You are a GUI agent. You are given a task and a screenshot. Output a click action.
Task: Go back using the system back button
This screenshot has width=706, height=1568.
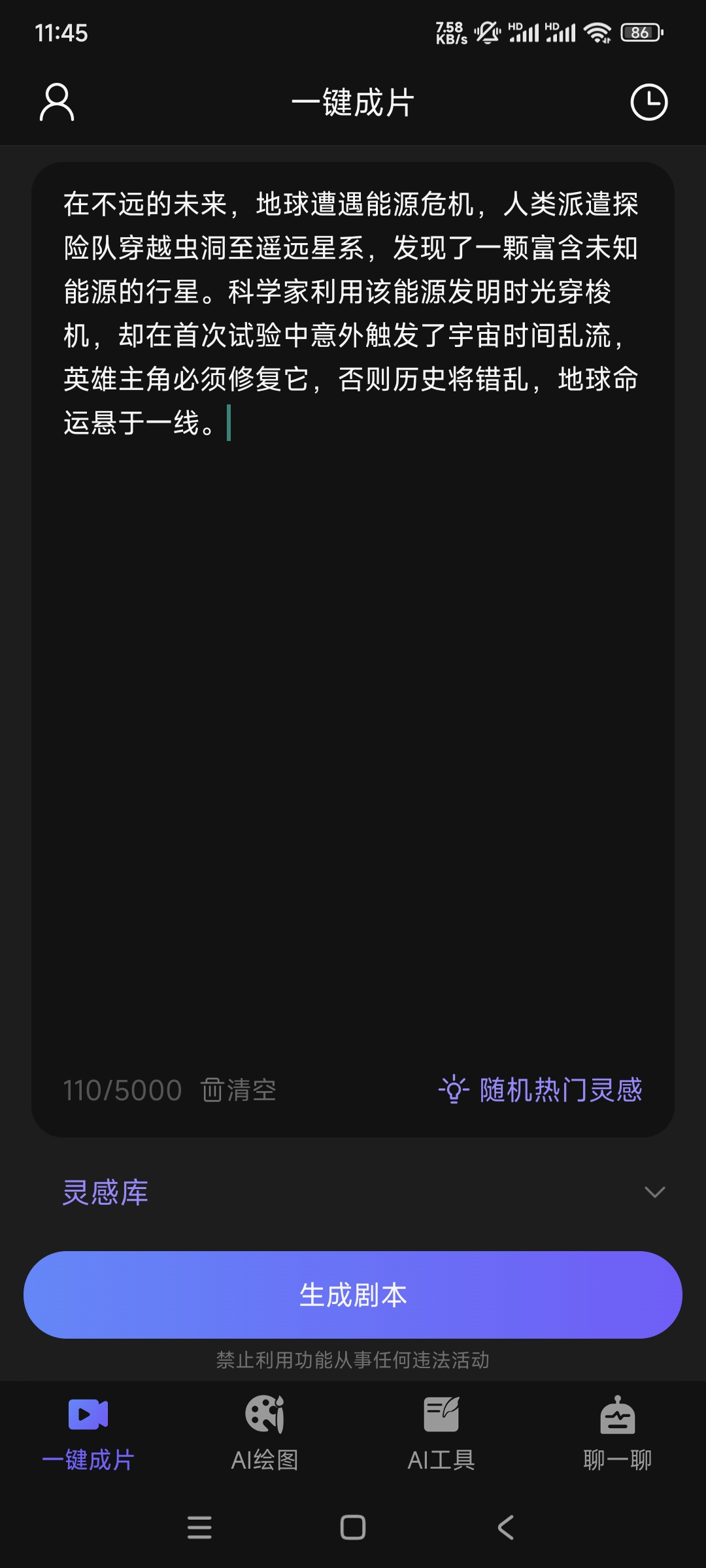click(x=506, y=1527)
